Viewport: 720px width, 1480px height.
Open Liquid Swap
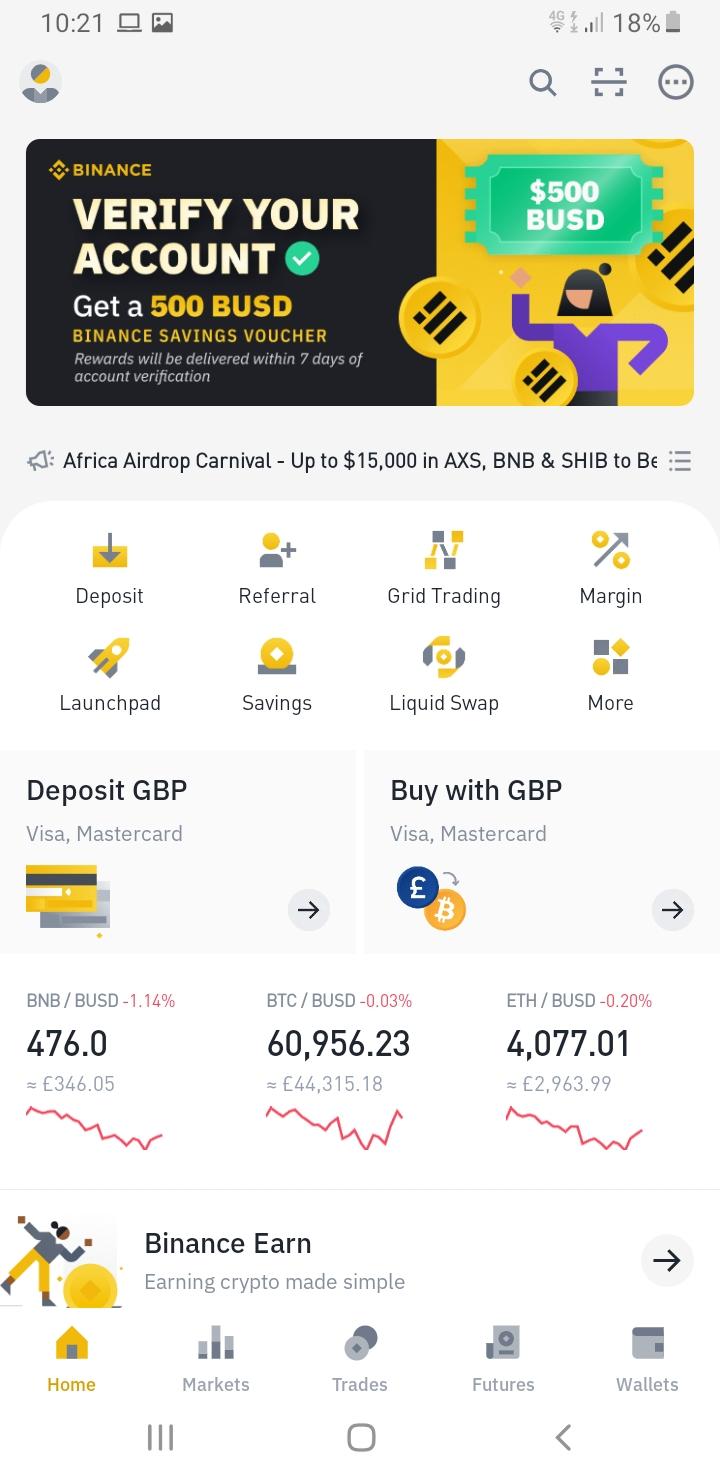point(444,676)
